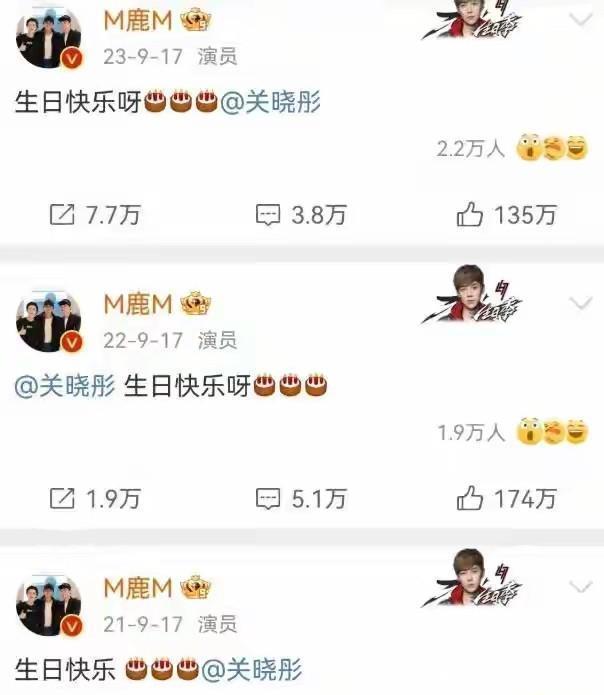The height and width of the screenshot is (695, 604).
Task: Share the post with 1.9万 reposts
Action: [94, 498]
